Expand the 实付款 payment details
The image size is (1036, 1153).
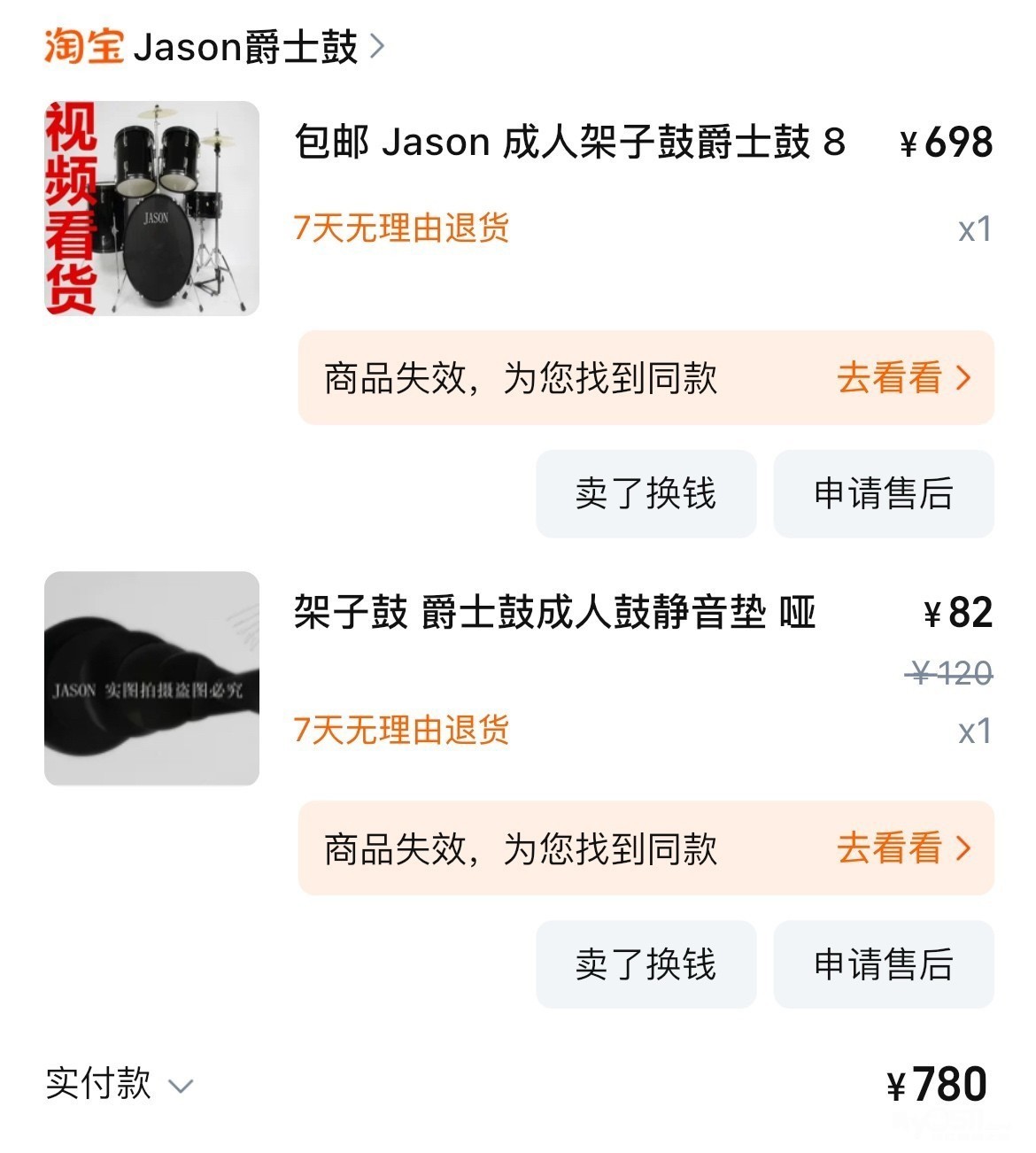[120, 1084]
